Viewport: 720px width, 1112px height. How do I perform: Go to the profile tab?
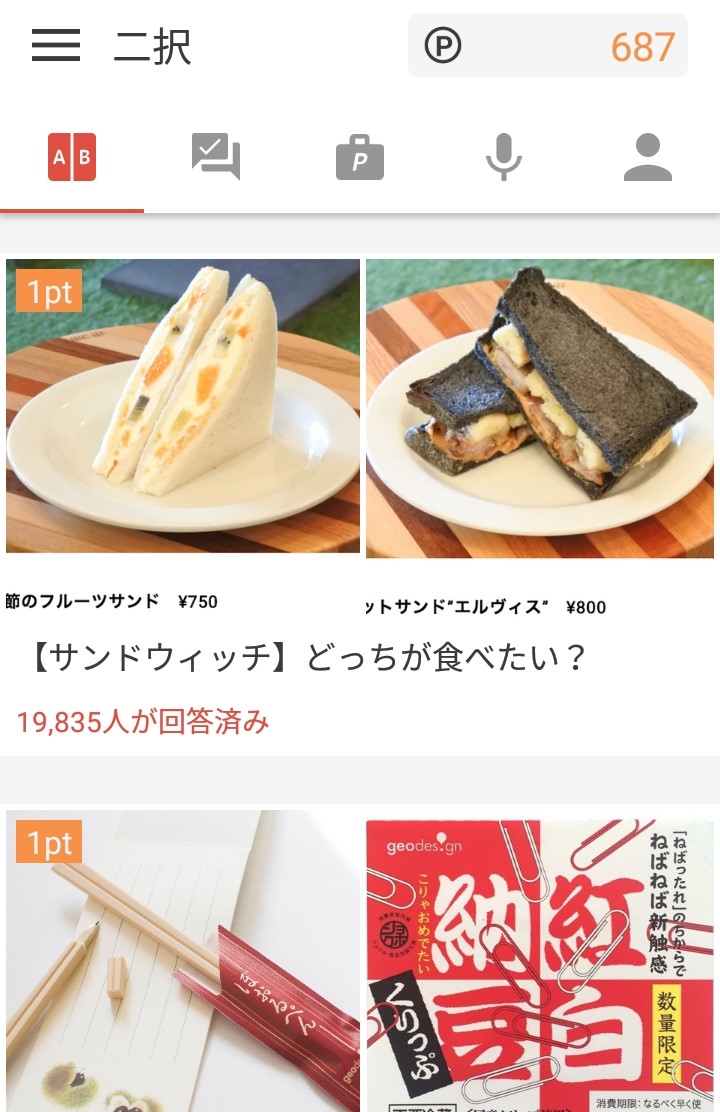tap(648, 157)
